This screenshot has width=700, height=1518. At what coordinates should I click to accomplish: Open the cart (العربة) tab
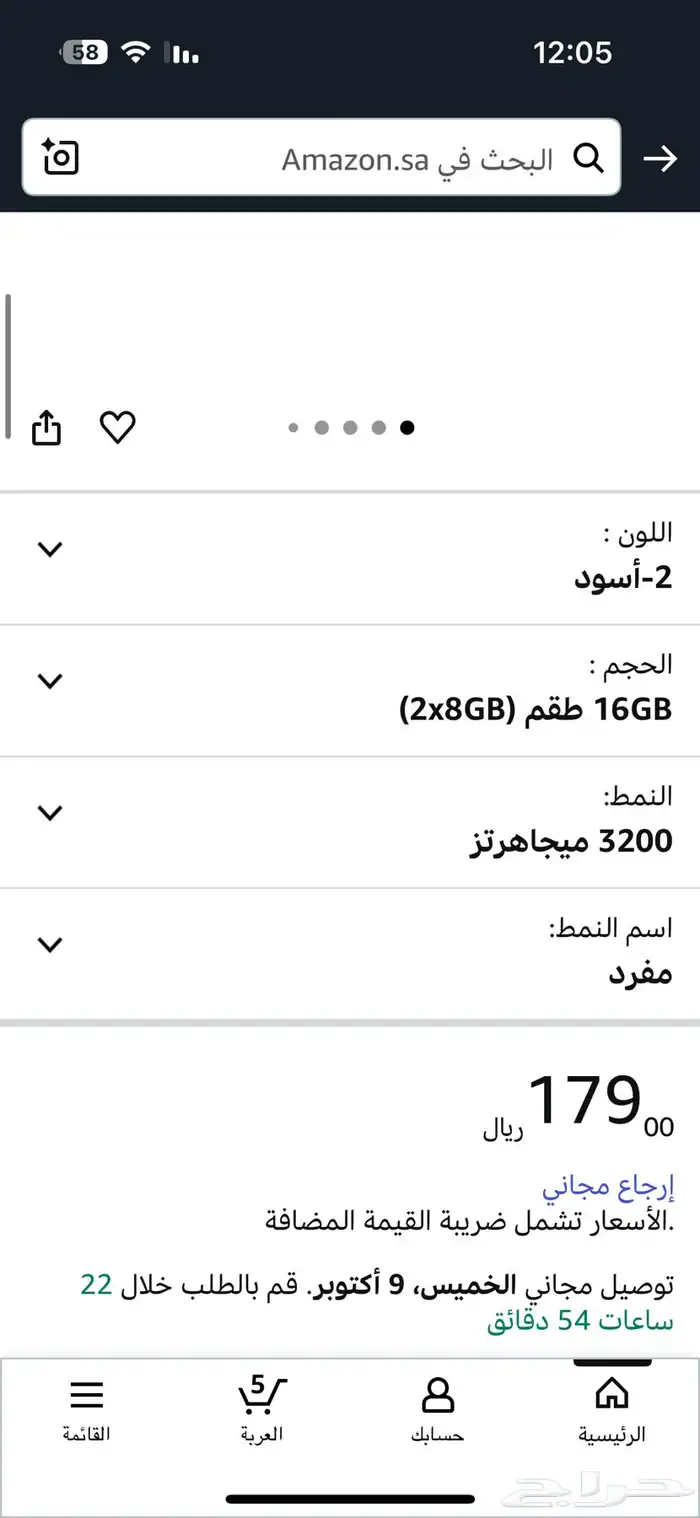pyautogui.click(x=261, y=1408)
